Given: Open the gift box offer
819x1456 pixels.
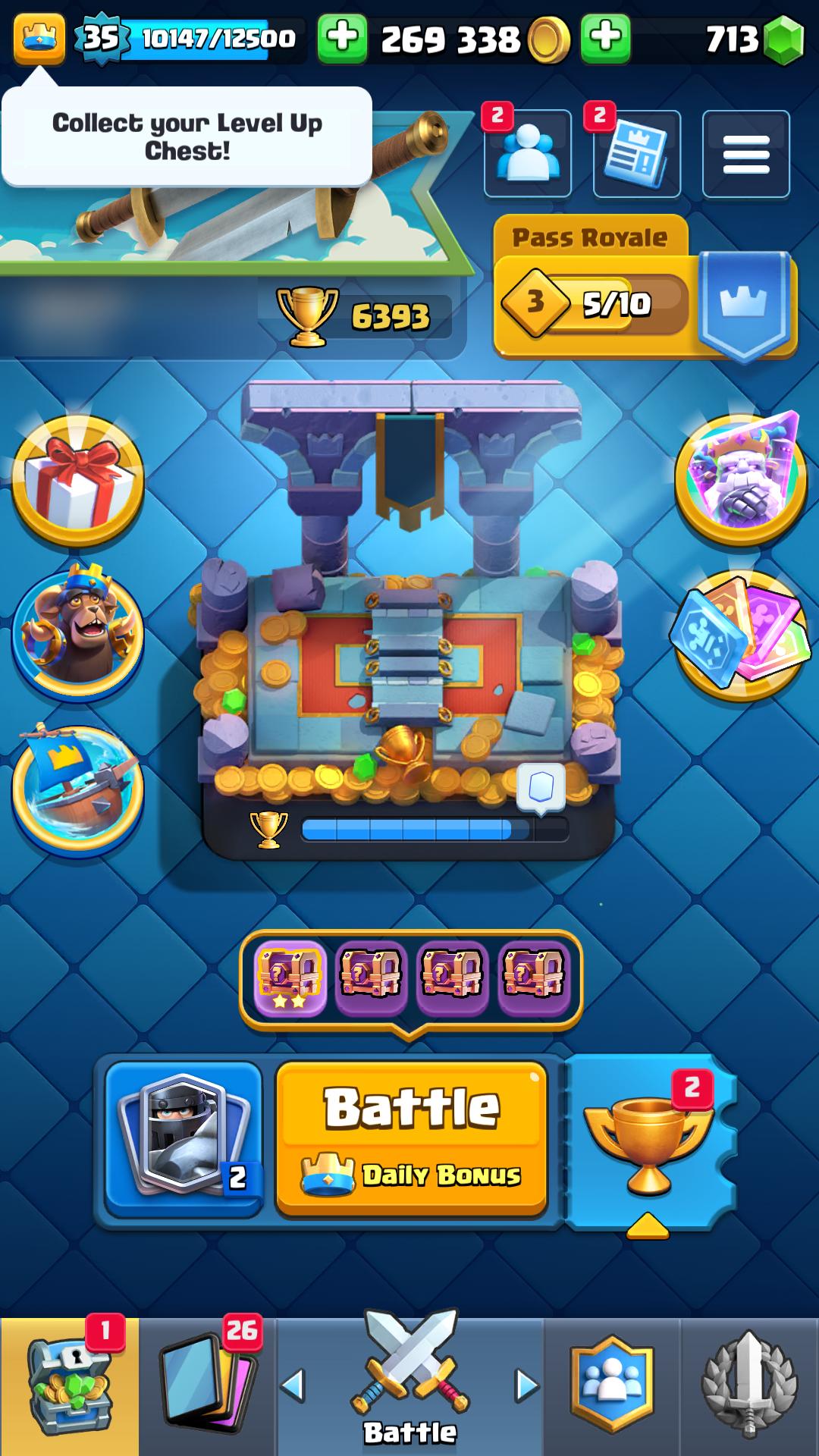Looking at the screenshot, I should pyautogui.click(x=77, y=479).
